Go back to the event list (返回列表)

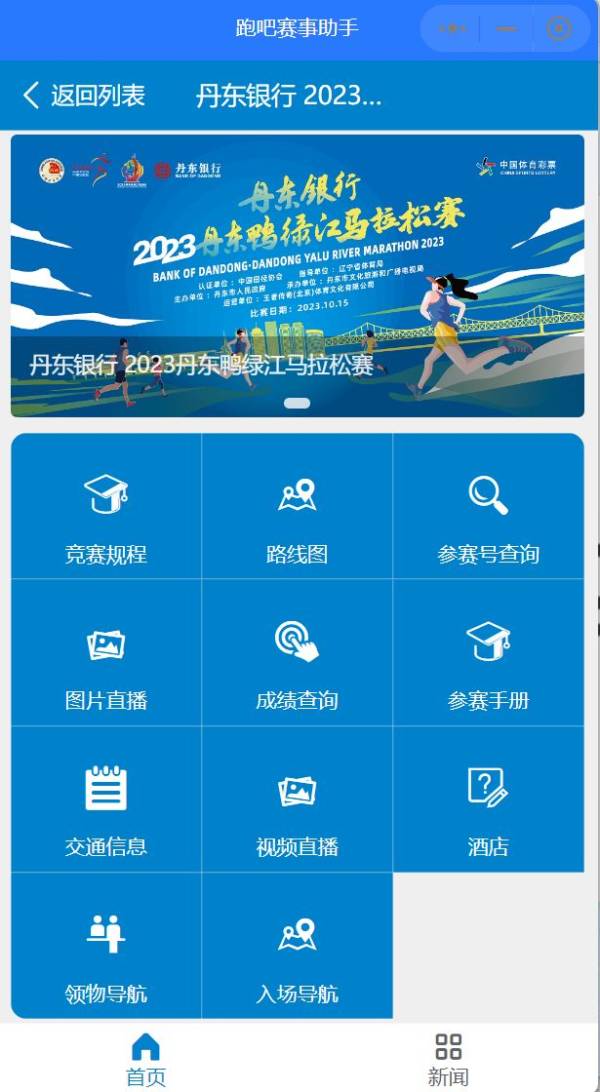[x=84, y=95]
